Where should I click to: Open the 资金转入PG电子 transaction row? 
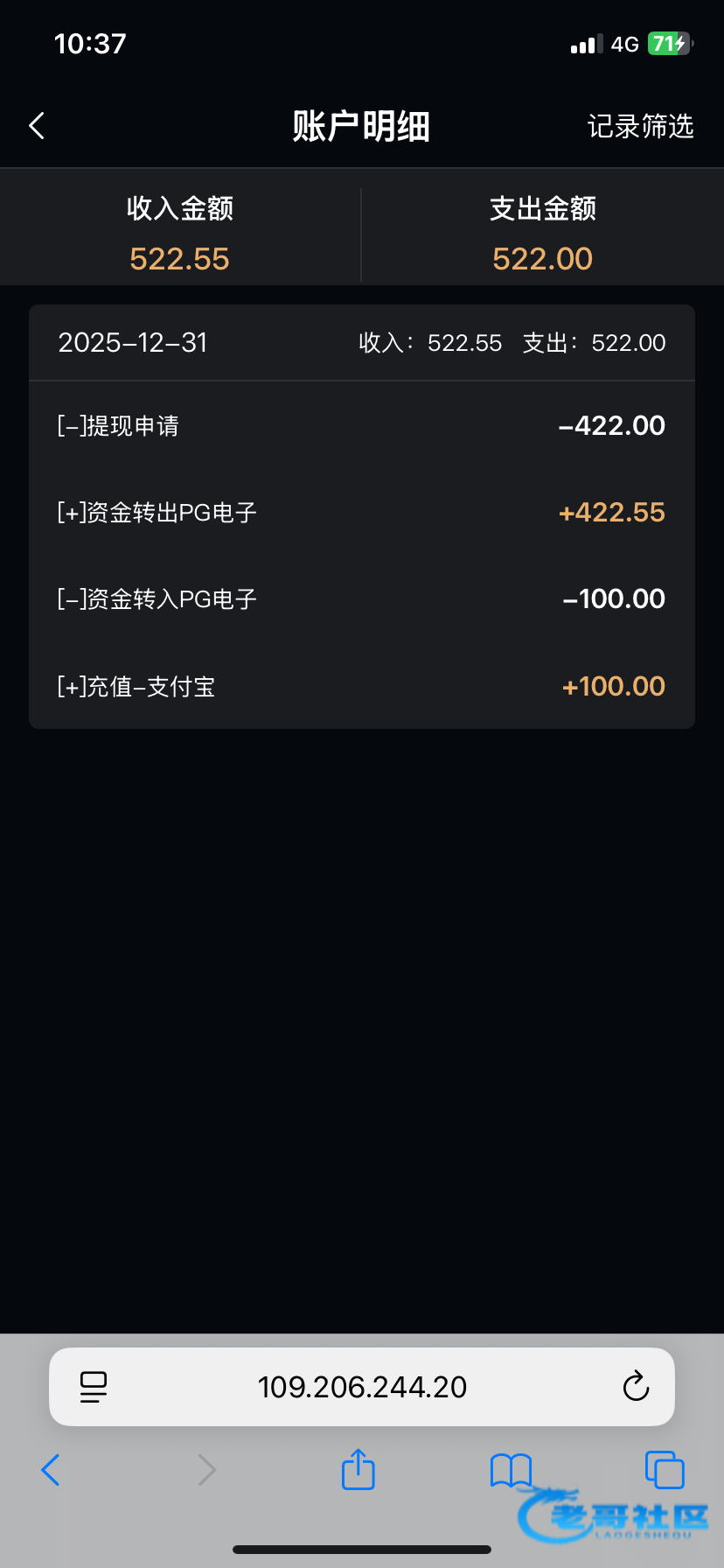(362, 599)
